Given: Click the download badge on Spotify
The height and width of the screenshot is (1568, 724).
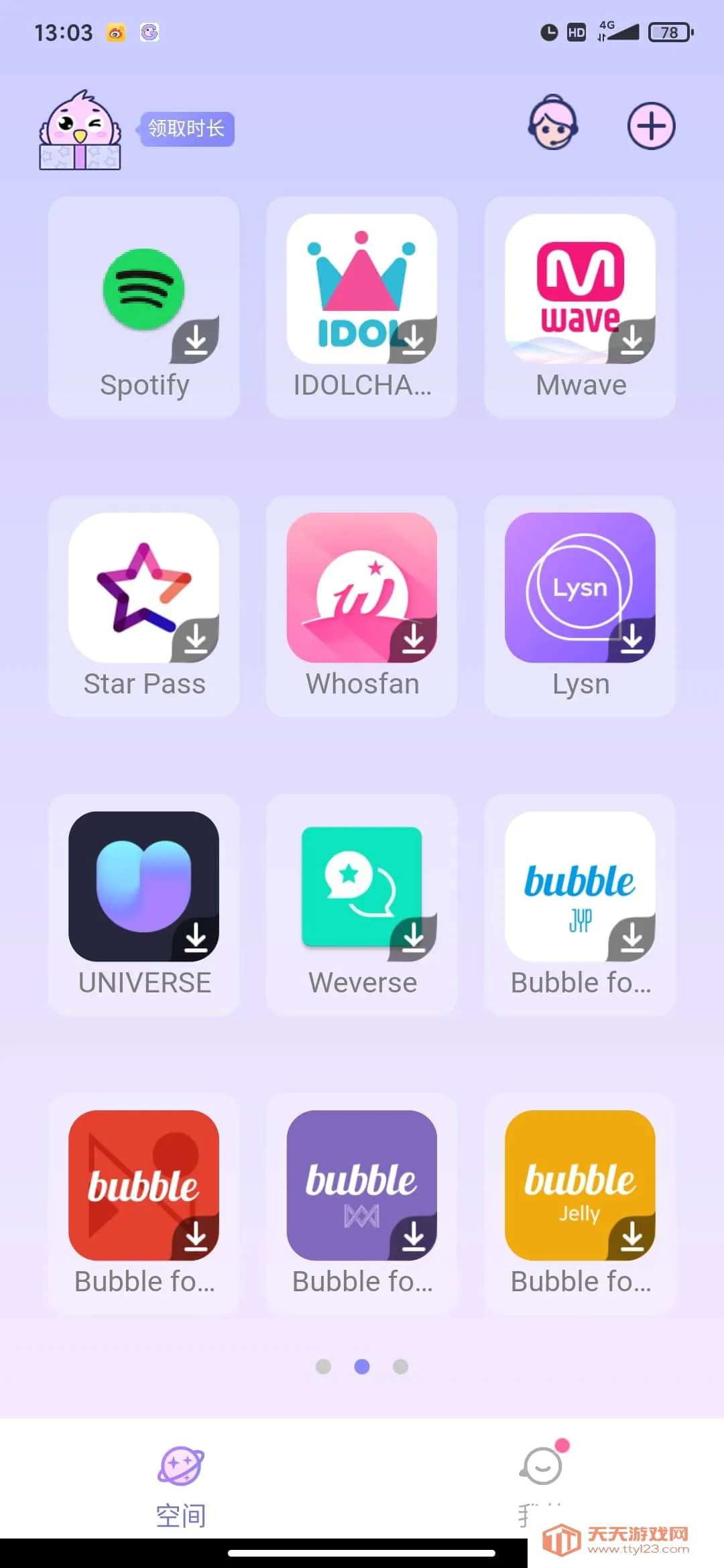Looking at the screenshot, I should click(197, 340).
